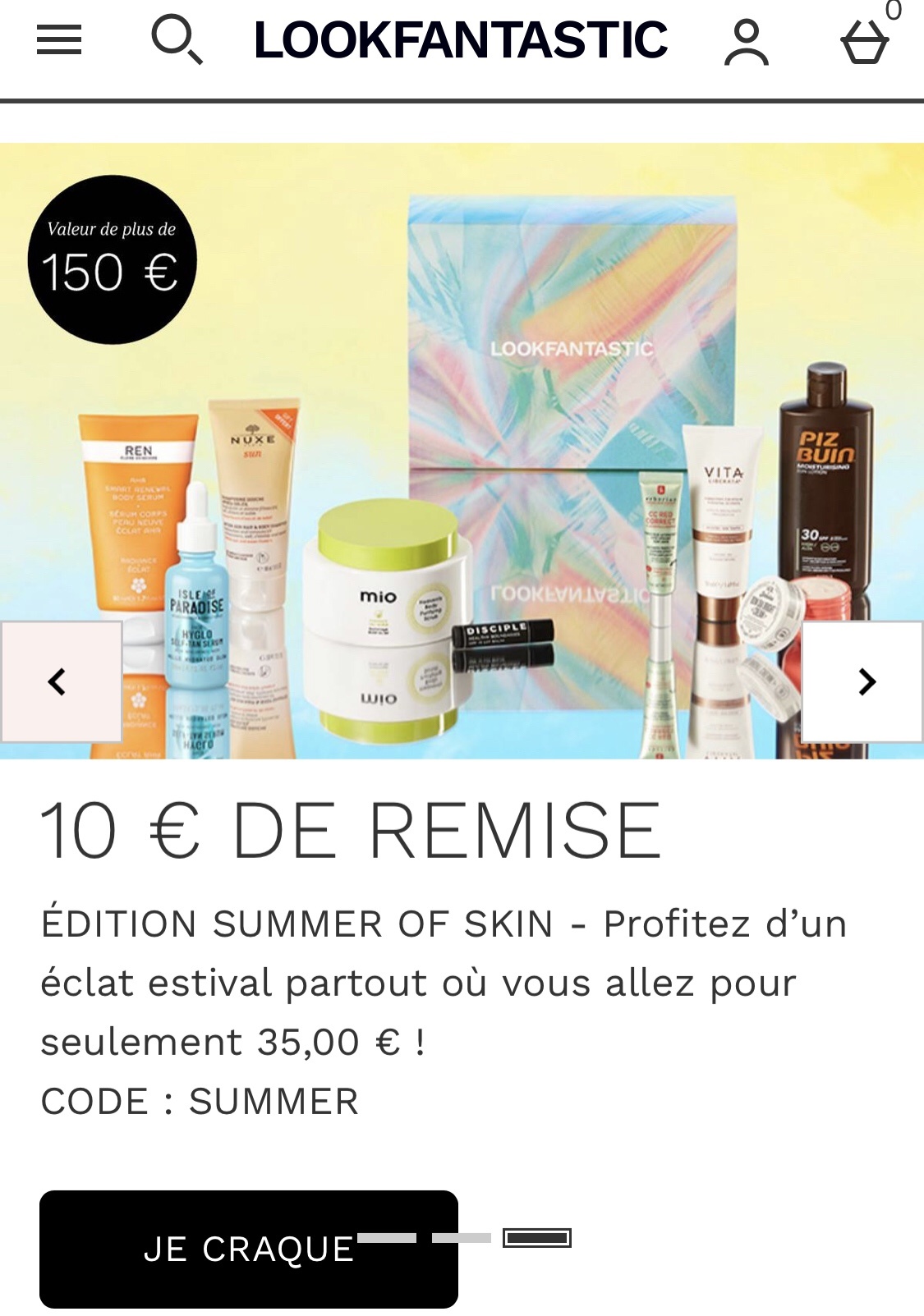Go to the LOOKFANTASTIC home logo
The height and width of the screenshot is (1316, 924).
[461, 40]
